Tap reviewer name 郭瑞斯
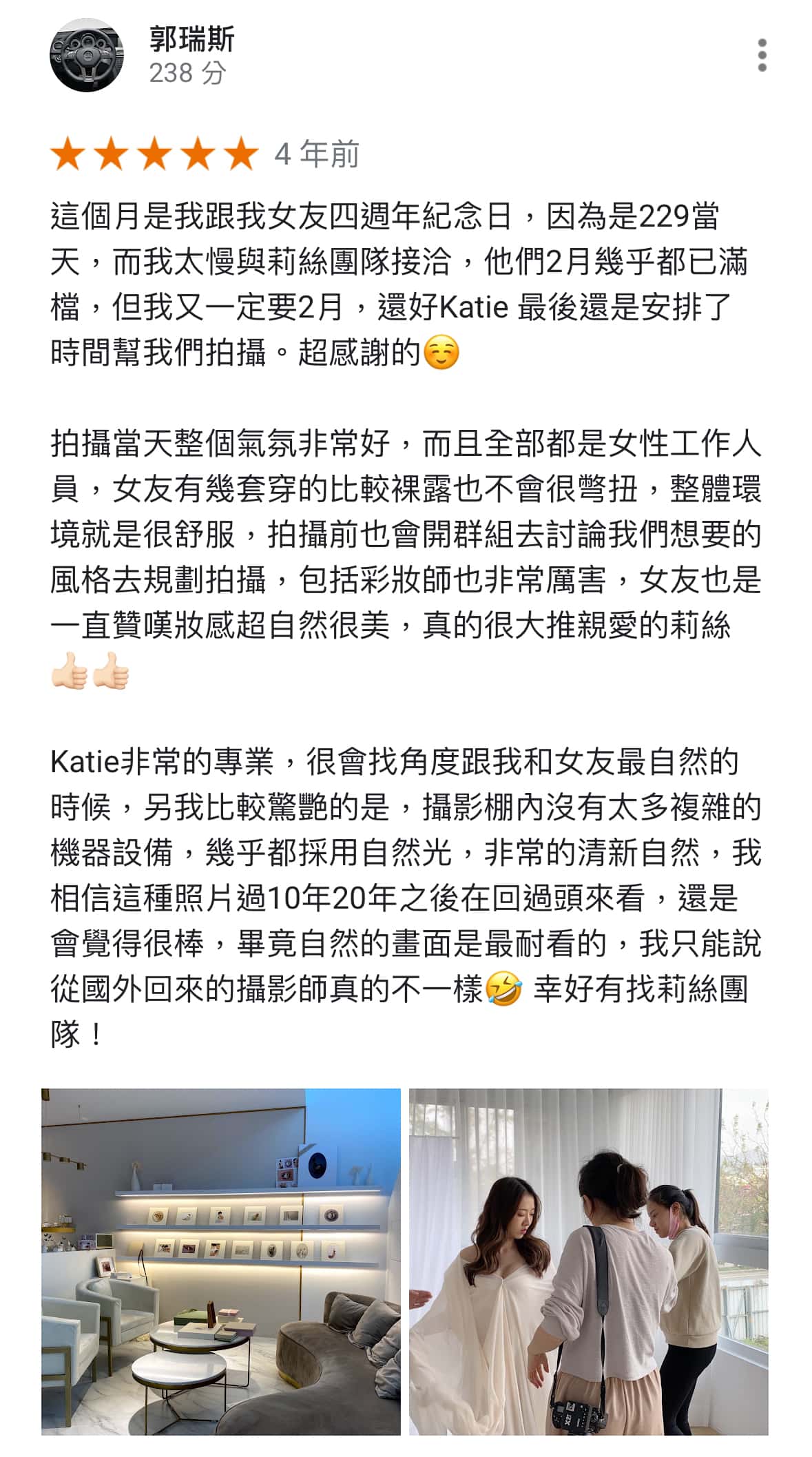The width and height of the screenshot is (812, 1457). pyautogui.click(x=192, y=39)
